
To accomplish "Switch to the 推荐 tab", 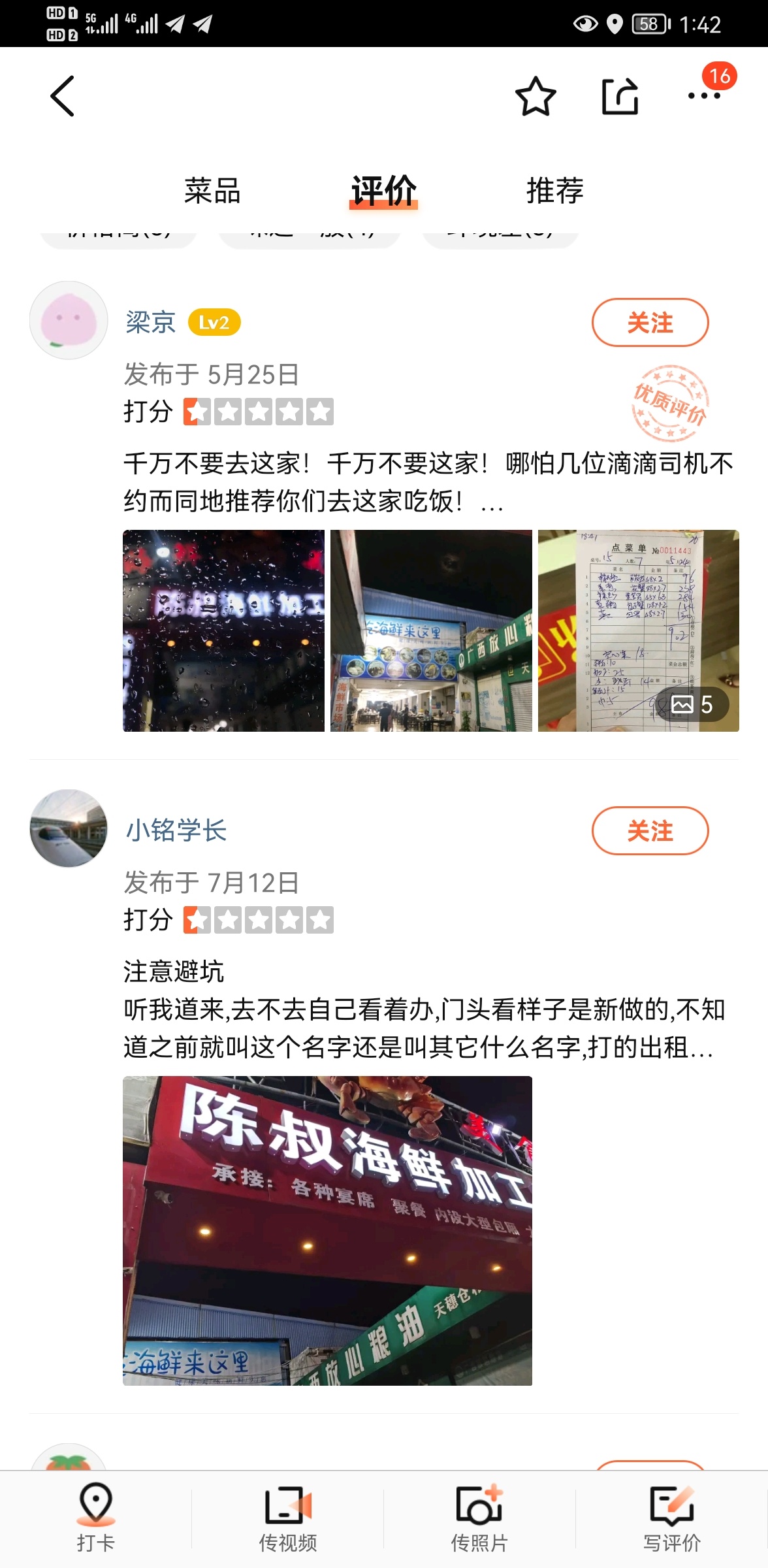I will click(554, 190).
